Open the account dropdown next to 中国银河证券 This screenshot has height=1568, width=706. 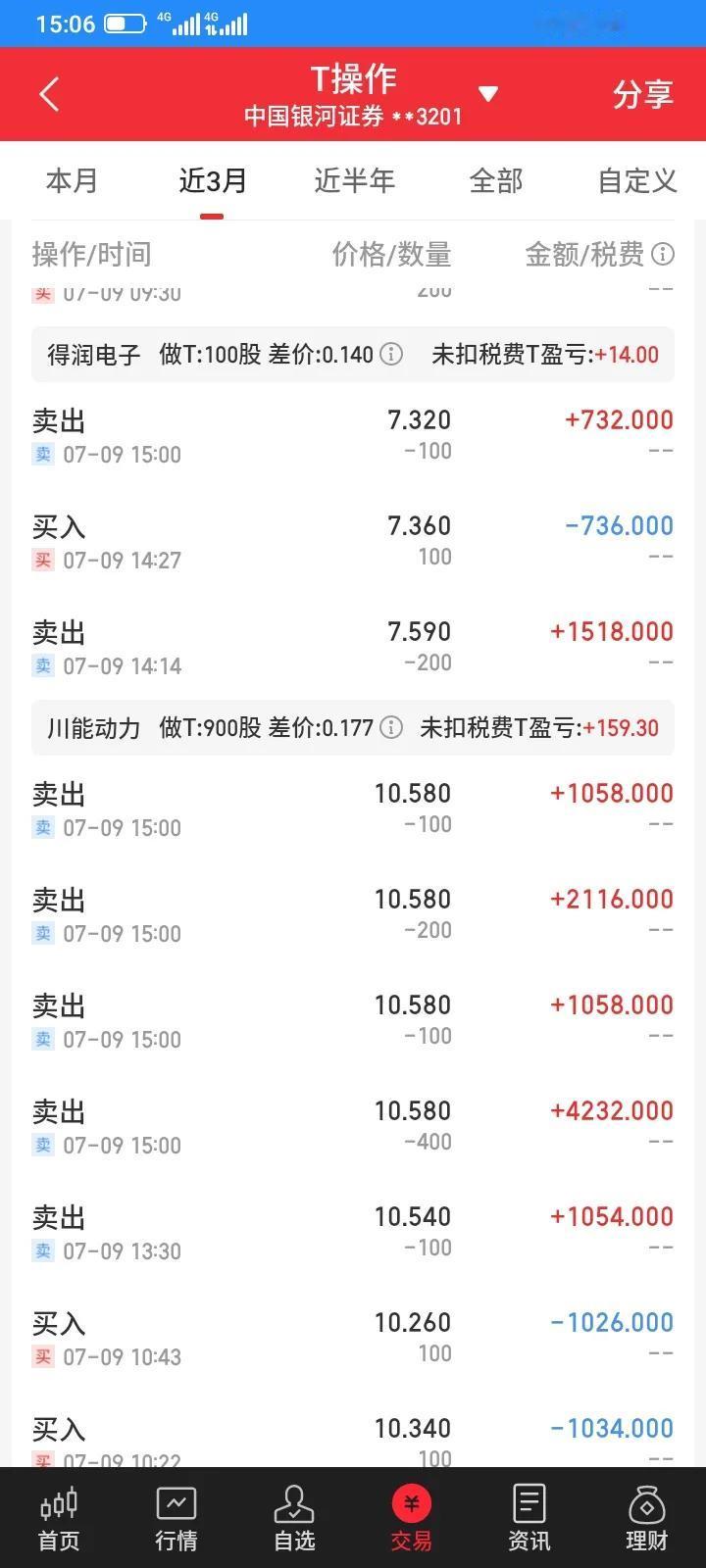[x=488, y=94]
